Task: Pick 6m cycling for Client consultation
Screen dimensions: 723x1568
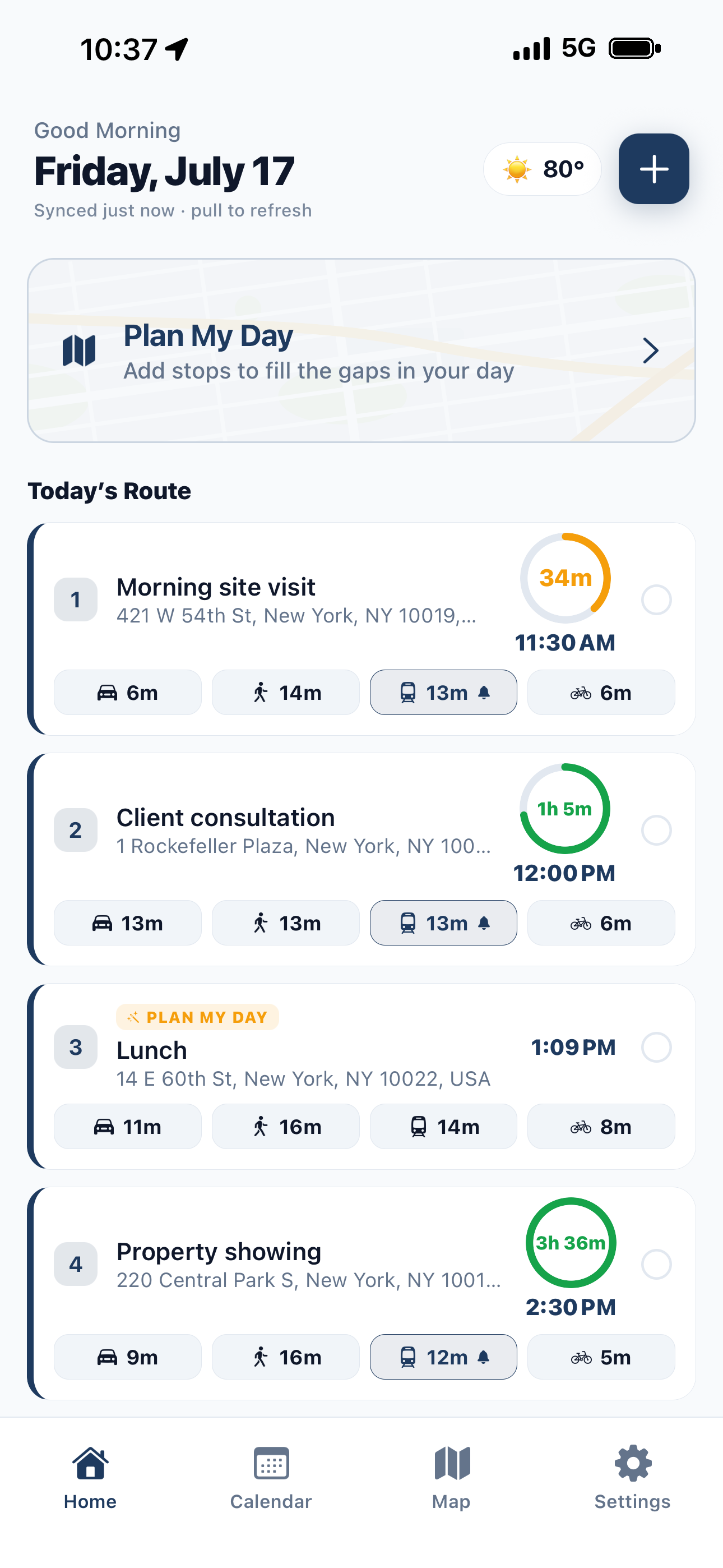Action: [601, 923]
